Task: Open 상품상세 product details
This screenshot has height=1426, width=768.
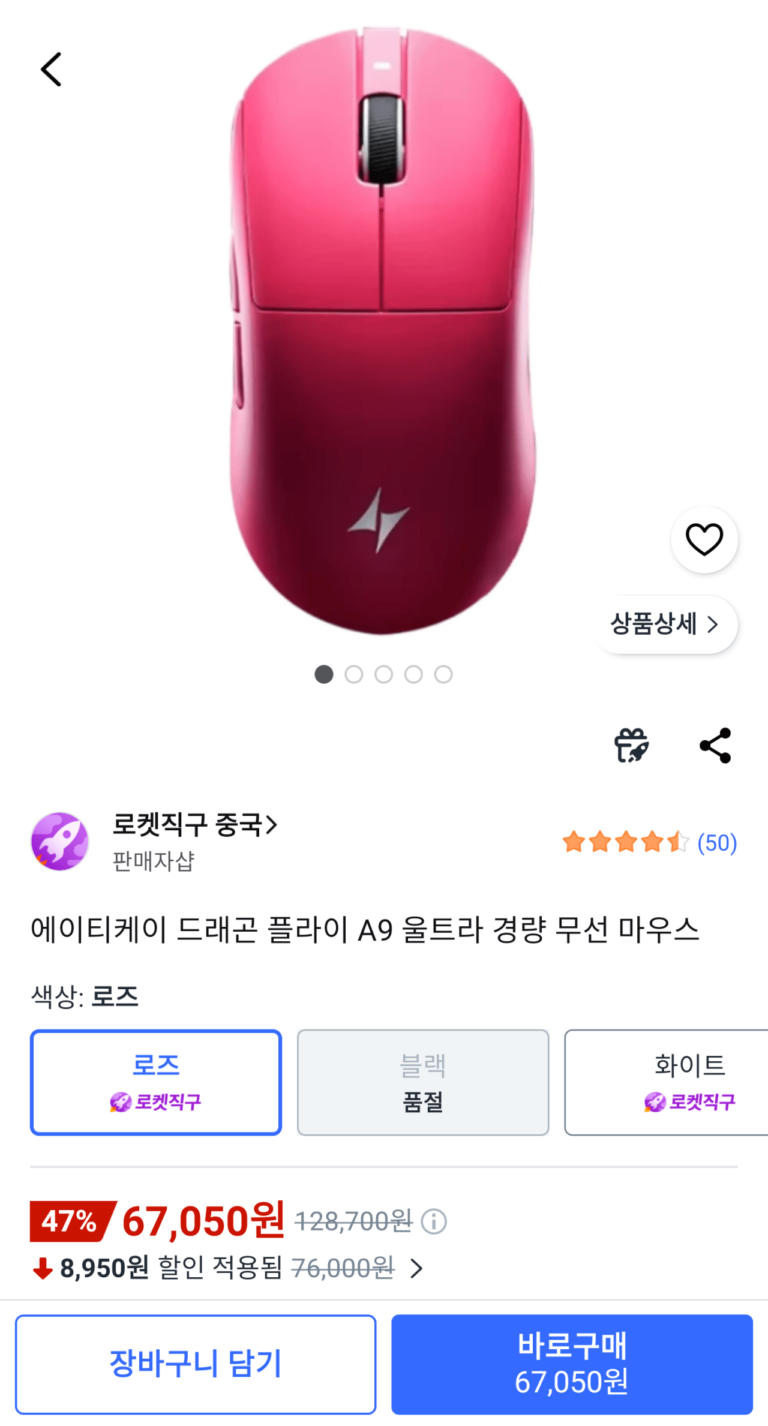Action: tap(665, 625)
